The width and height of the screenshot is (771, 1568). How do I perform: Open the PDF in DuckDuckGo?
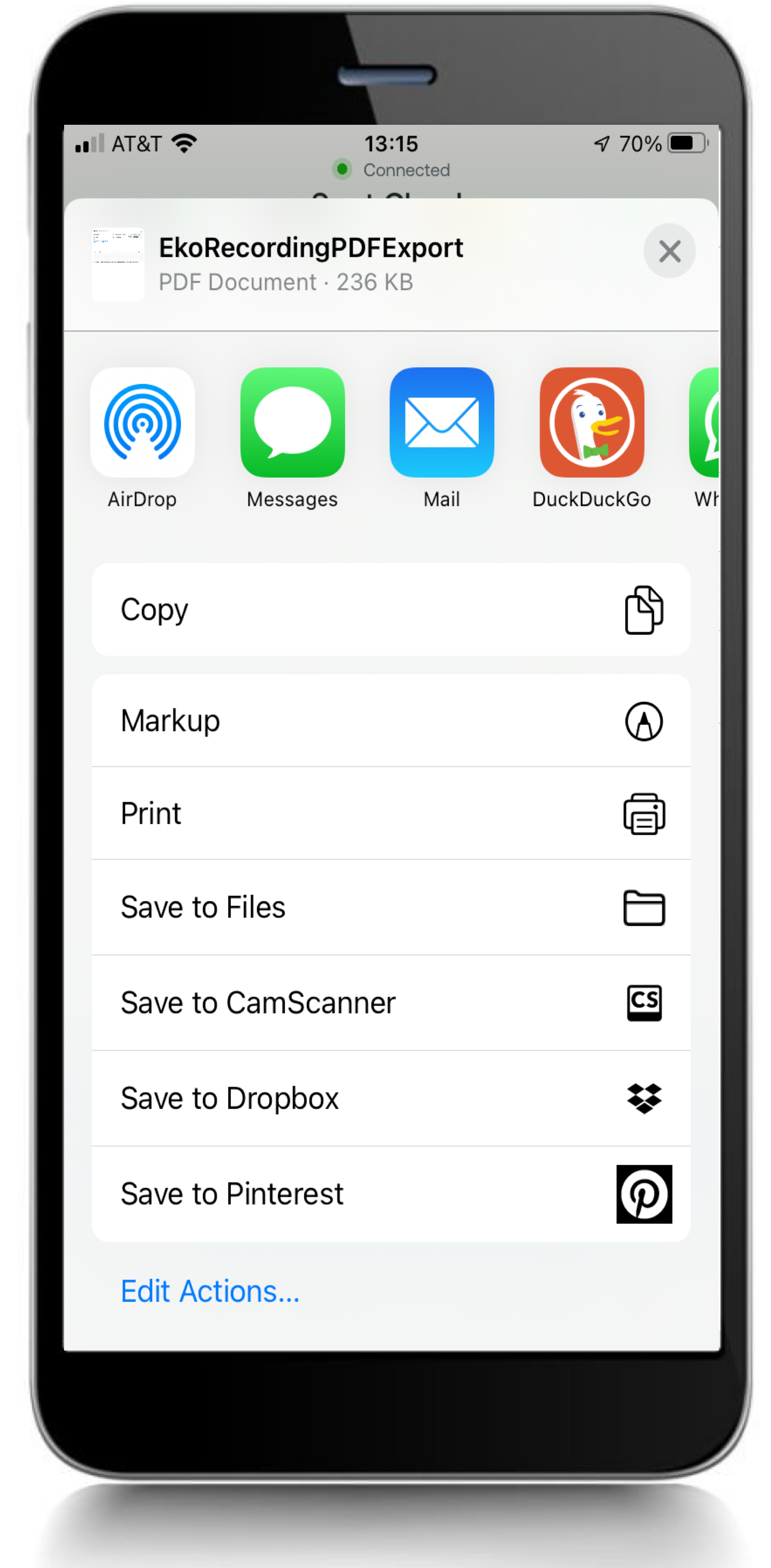click(x=591, y=423)
